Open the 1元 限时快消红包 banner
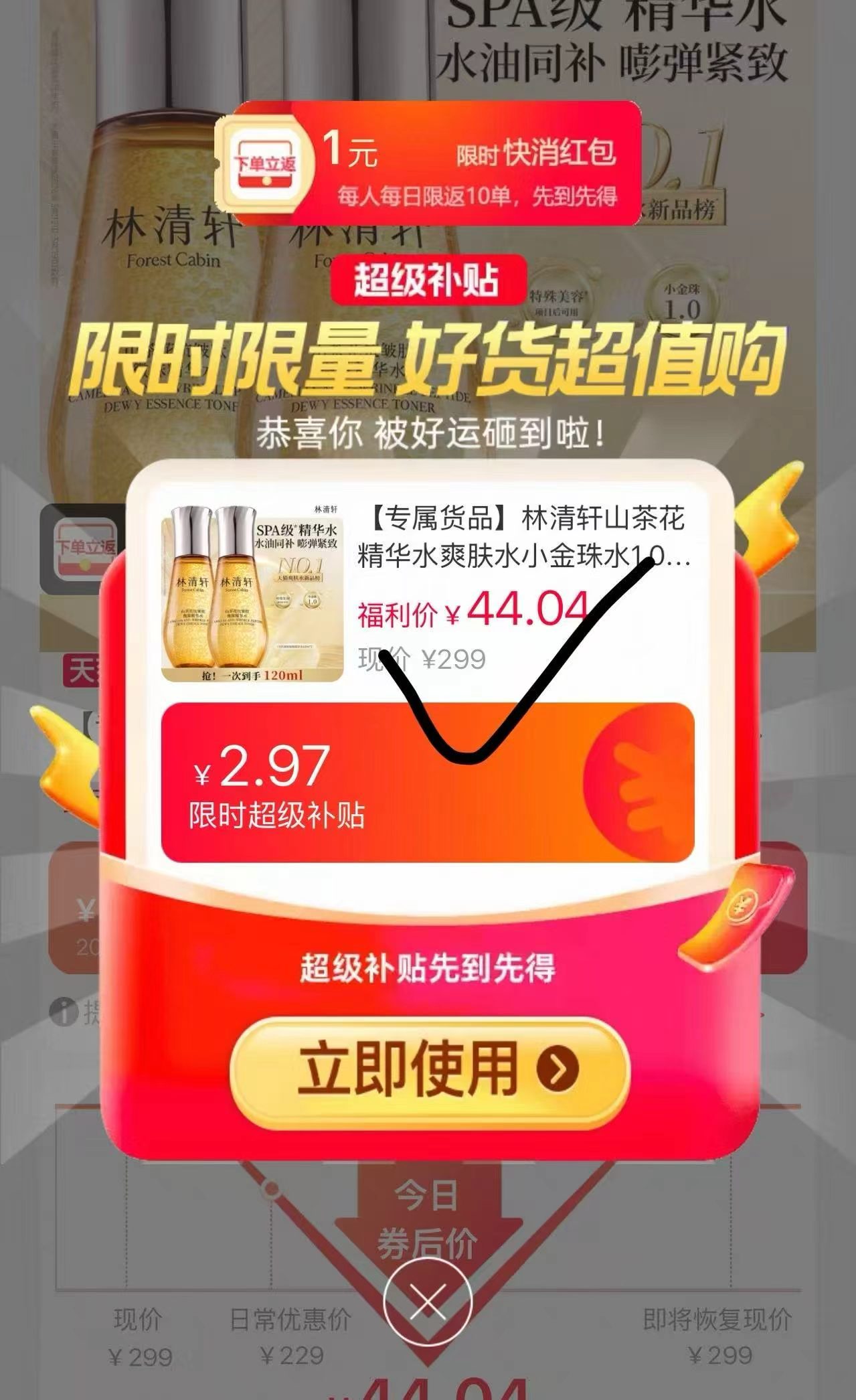This screenshot has height=1400, width=856. click(x=428, y=163)
